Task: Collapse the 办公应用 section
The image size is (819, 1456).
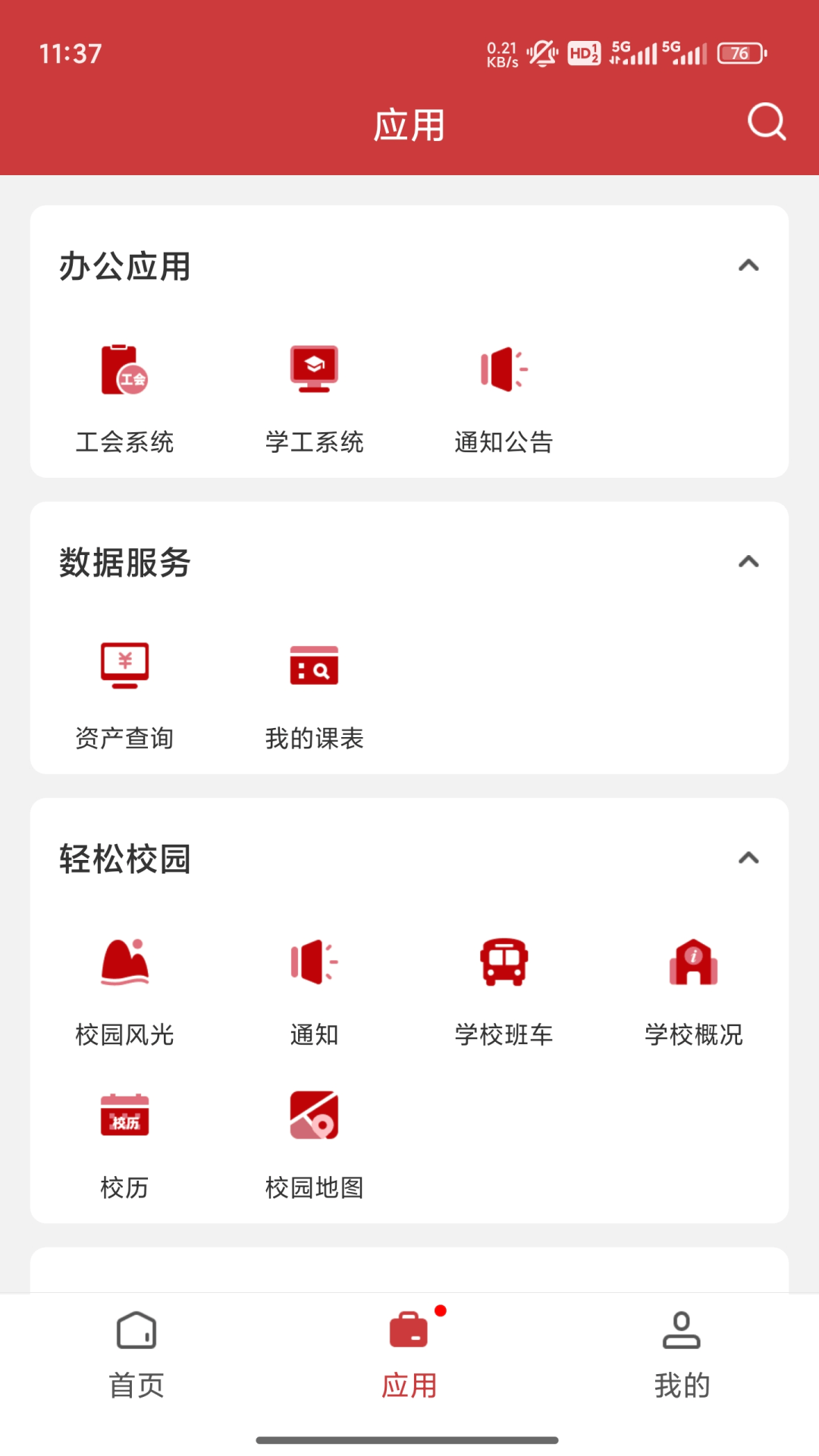Action: tap(749, 265)
